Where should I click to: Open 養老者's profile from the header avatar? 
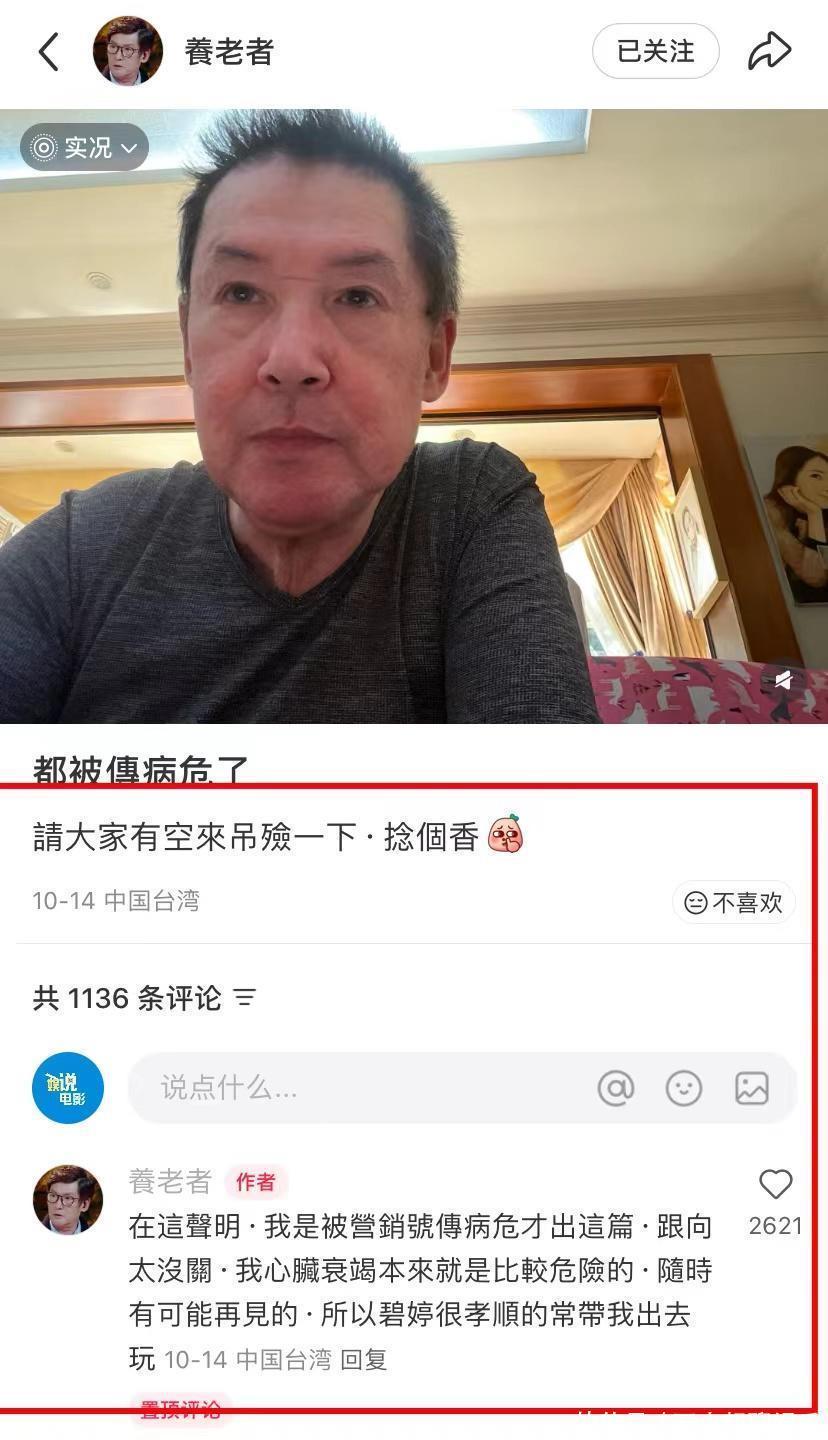[x=128, y=51]
